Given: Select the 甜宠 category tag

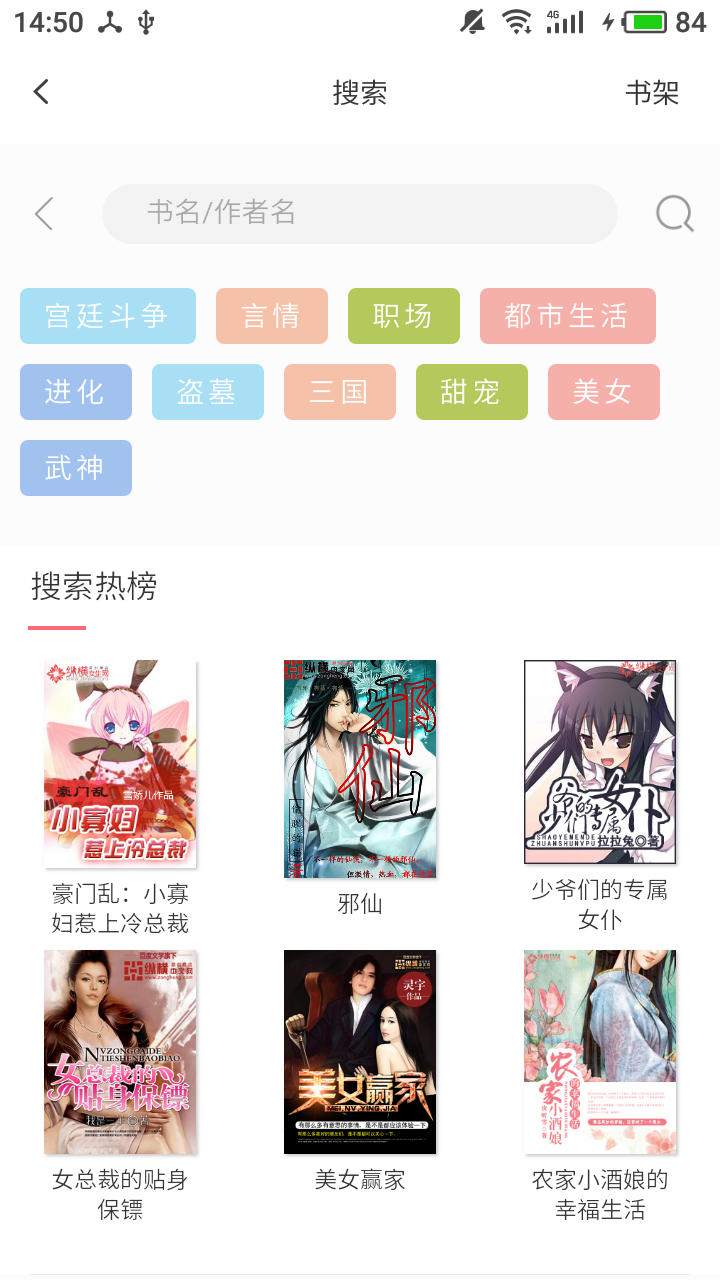Looking at the screenshot, I should pyautogui.click(x=471, y=392).
